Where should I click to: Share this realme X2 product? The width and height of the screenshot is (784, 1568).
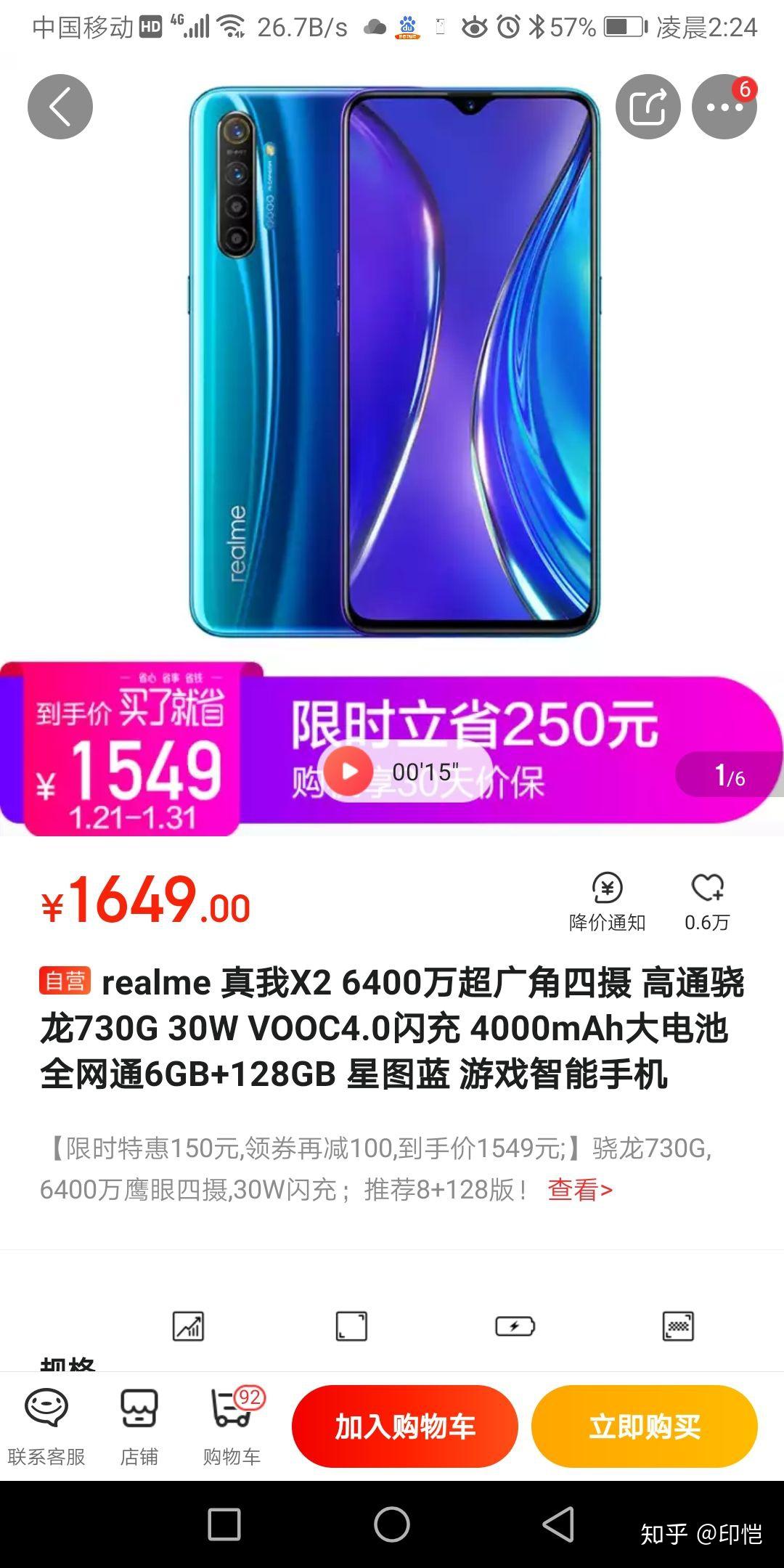click(648, 107)
